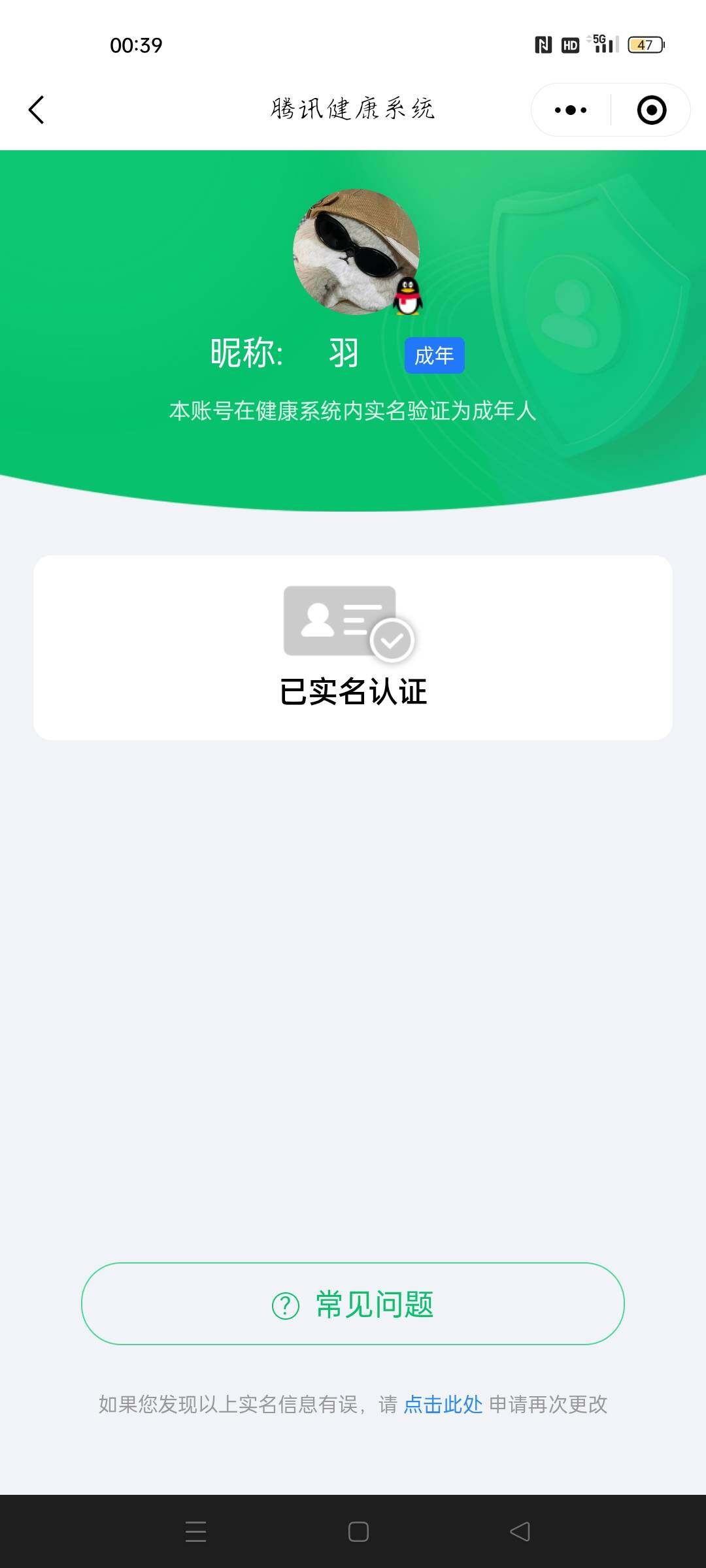
Task: Tap the system back navigation button
Action: click(520, 1531)
